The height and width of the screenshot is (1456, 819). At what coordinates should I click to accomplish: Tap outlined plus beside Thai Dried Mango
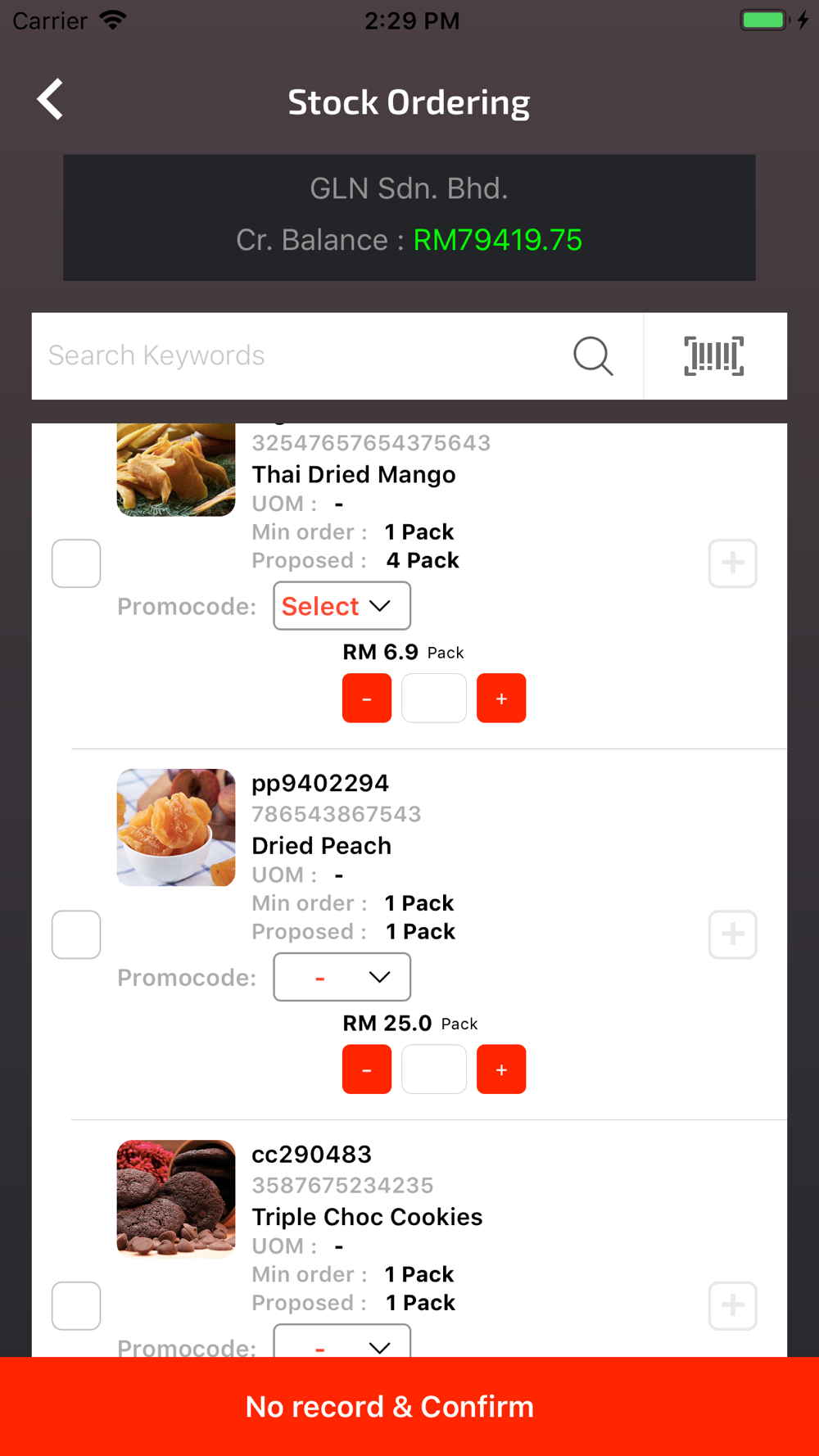coord(732,563)
